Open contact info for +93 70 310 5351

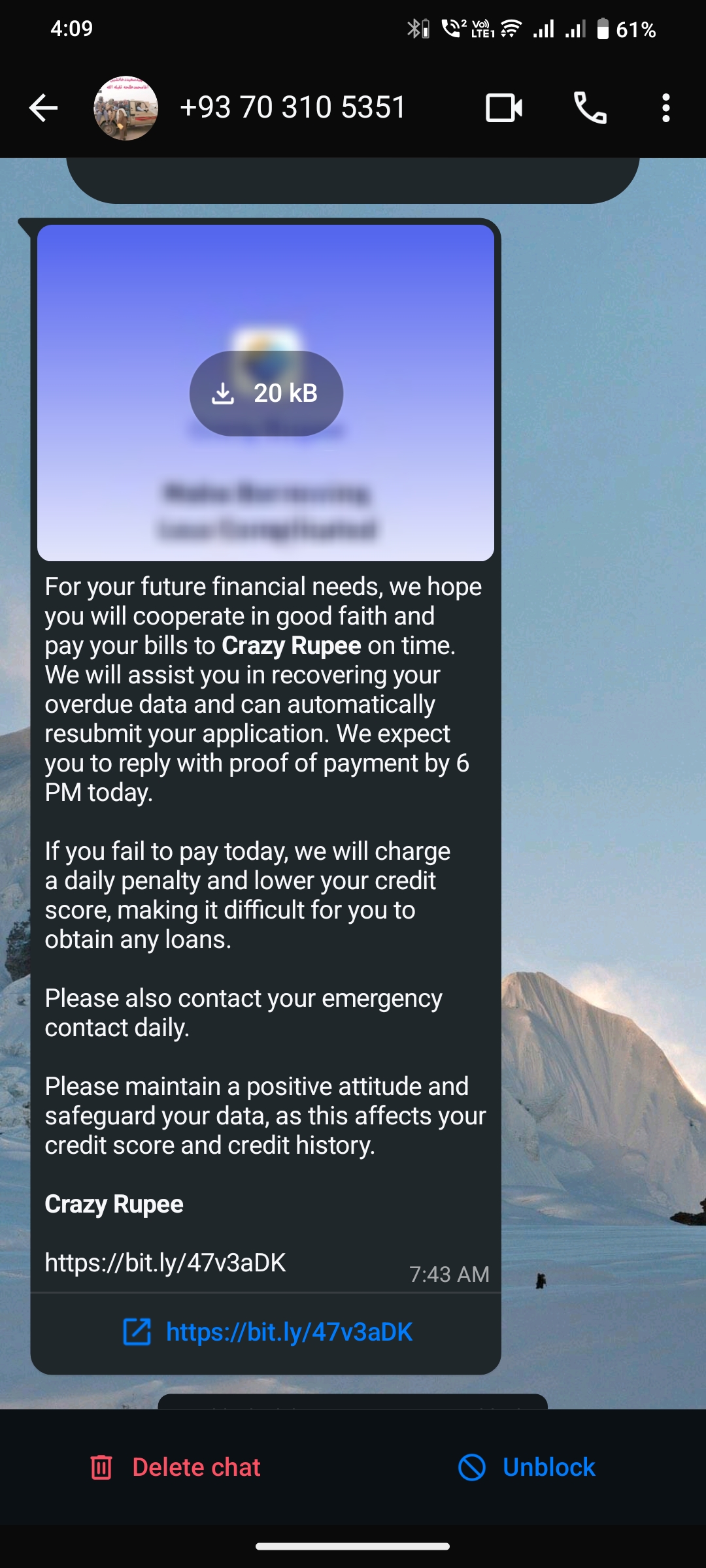click(293, 108)
